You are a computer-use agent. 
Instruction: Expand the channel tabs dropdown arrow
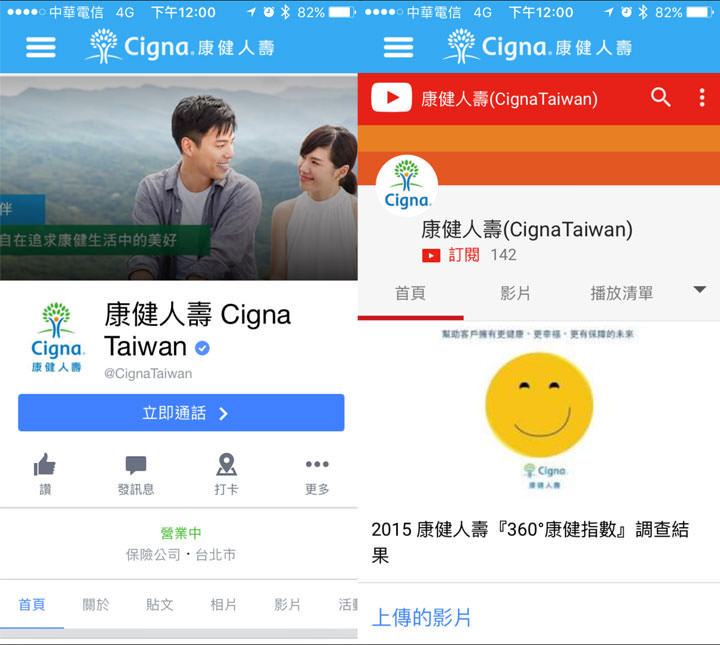pyautogui.click(x=699, y=290)
